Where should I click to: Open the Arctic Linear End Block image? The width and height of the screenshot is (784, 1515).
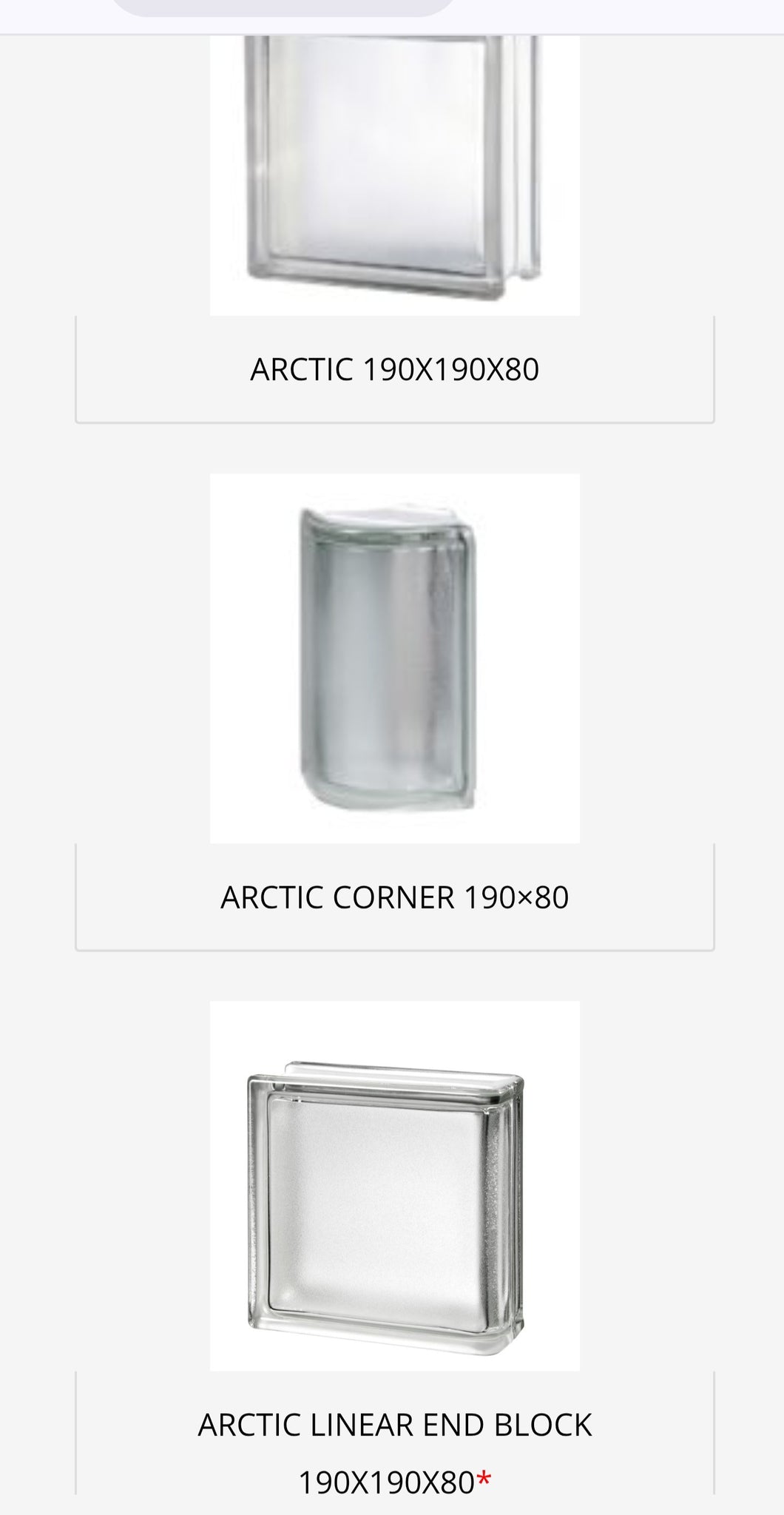(394, 1185)
